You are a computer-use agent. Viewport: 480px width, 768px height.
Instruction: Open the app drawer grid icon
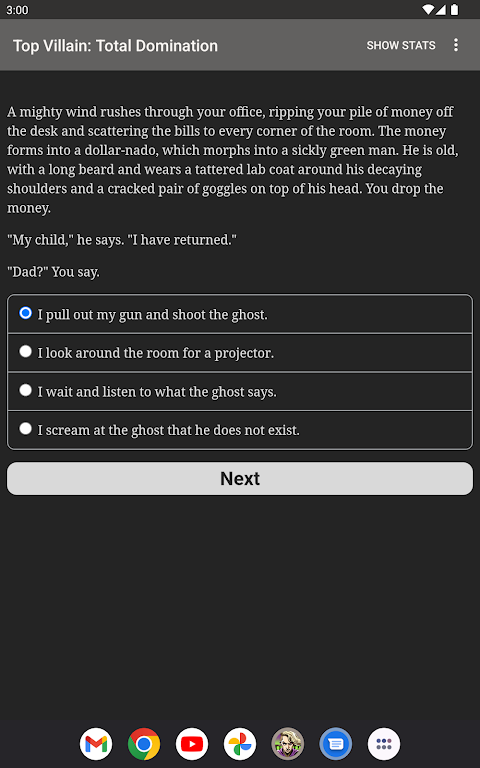coord(384,744)
